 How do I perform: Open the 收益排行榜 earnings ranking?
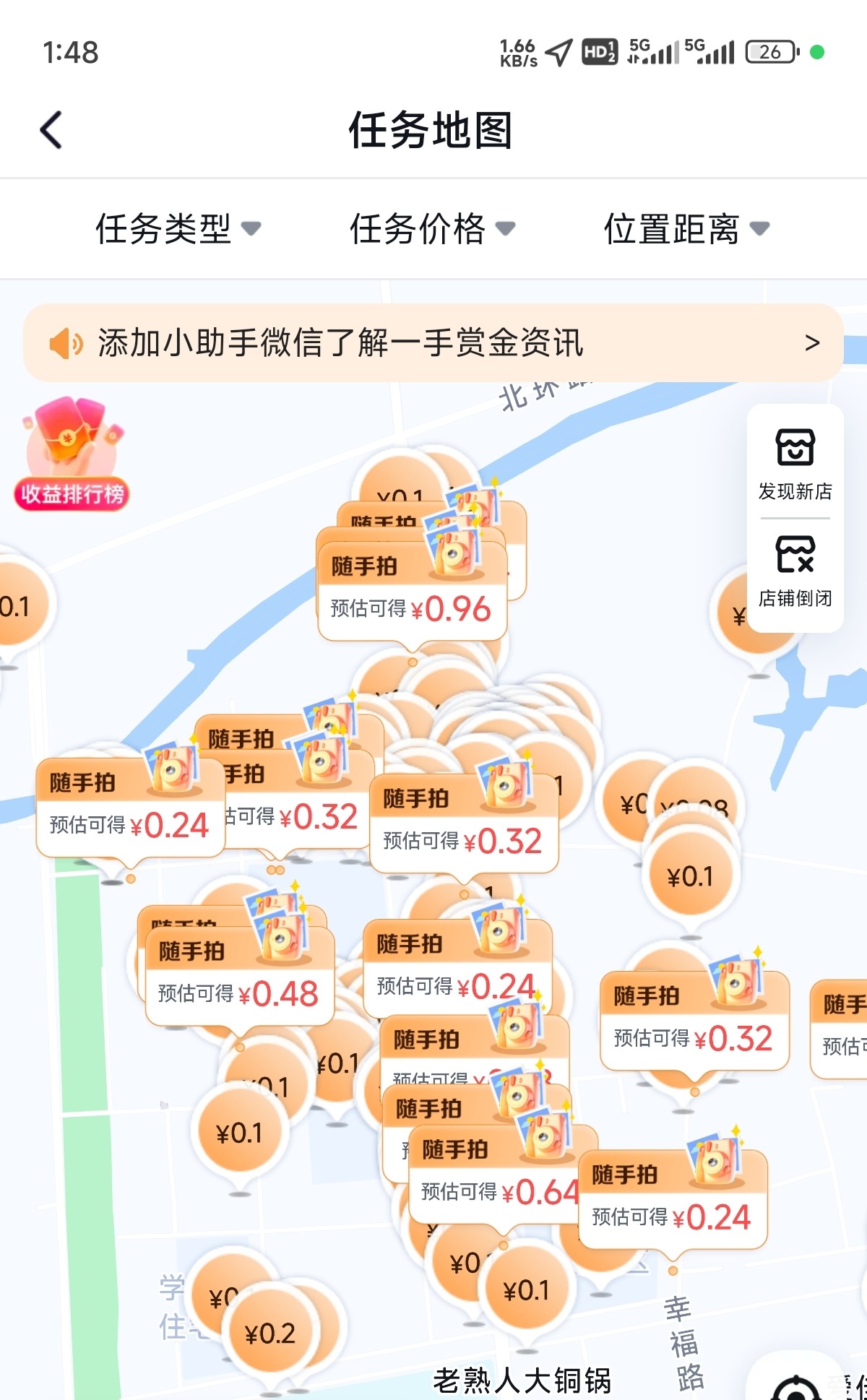pos(72,456)
